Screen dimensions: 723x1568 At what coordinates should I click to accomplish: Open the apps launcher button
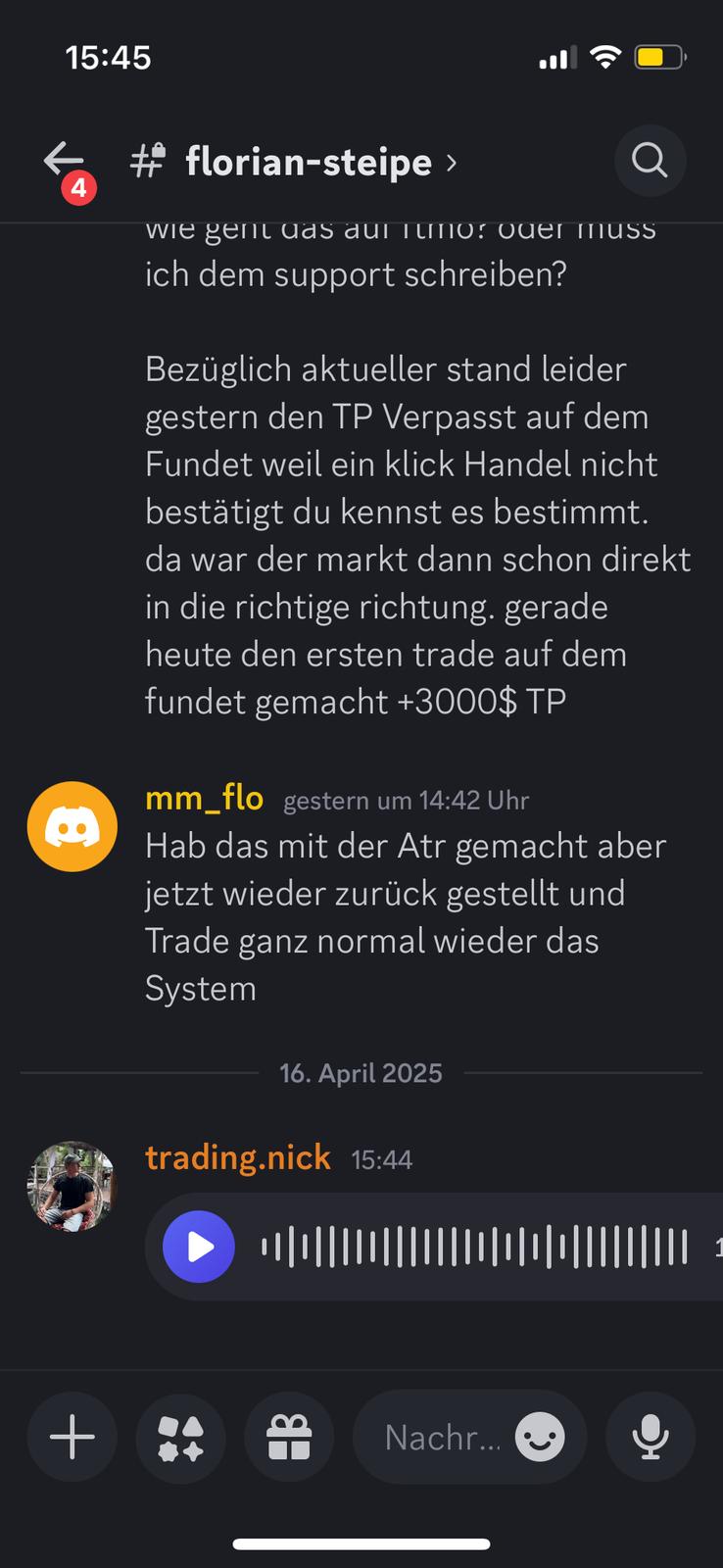181,1438
